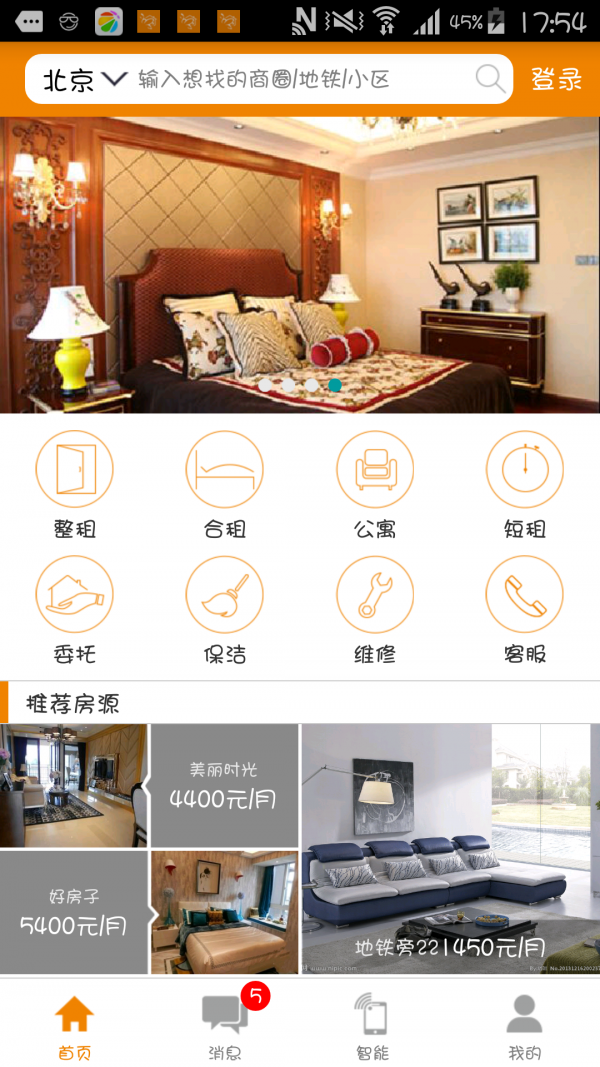
Task: Contact 客服 customer service
Action: point(525,610)
